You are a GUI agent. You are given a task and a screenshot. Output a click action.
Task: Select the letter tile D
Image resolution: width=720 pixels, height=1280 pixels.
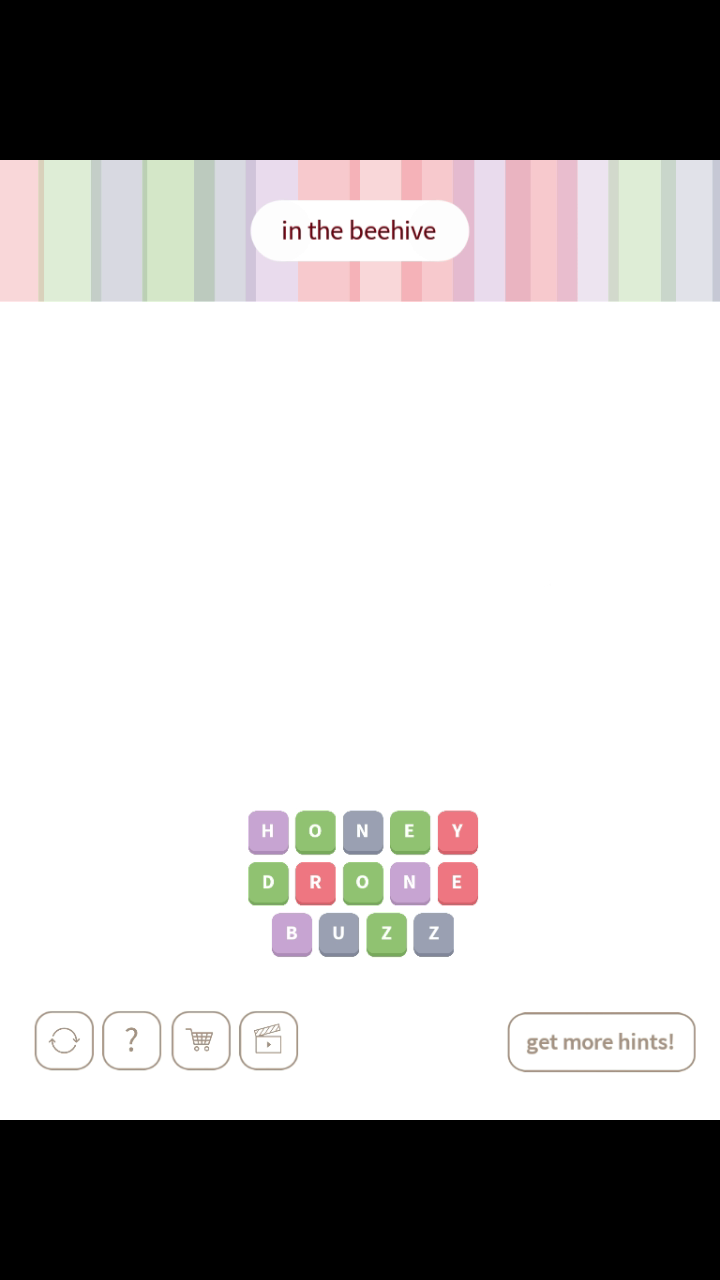coord(268,882)
